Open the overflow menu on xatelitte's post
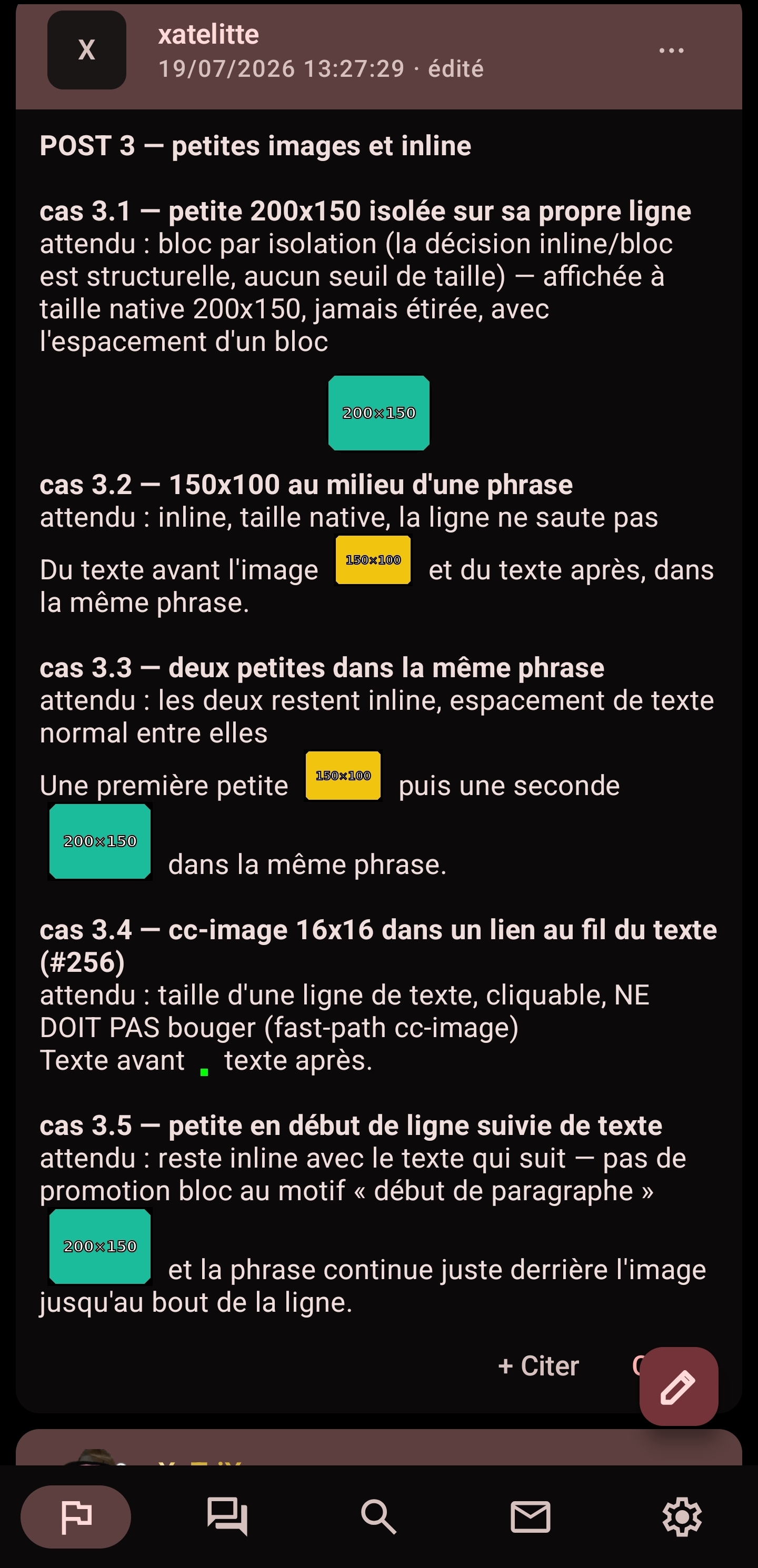The image size is (758, 1568). [672, 51]
